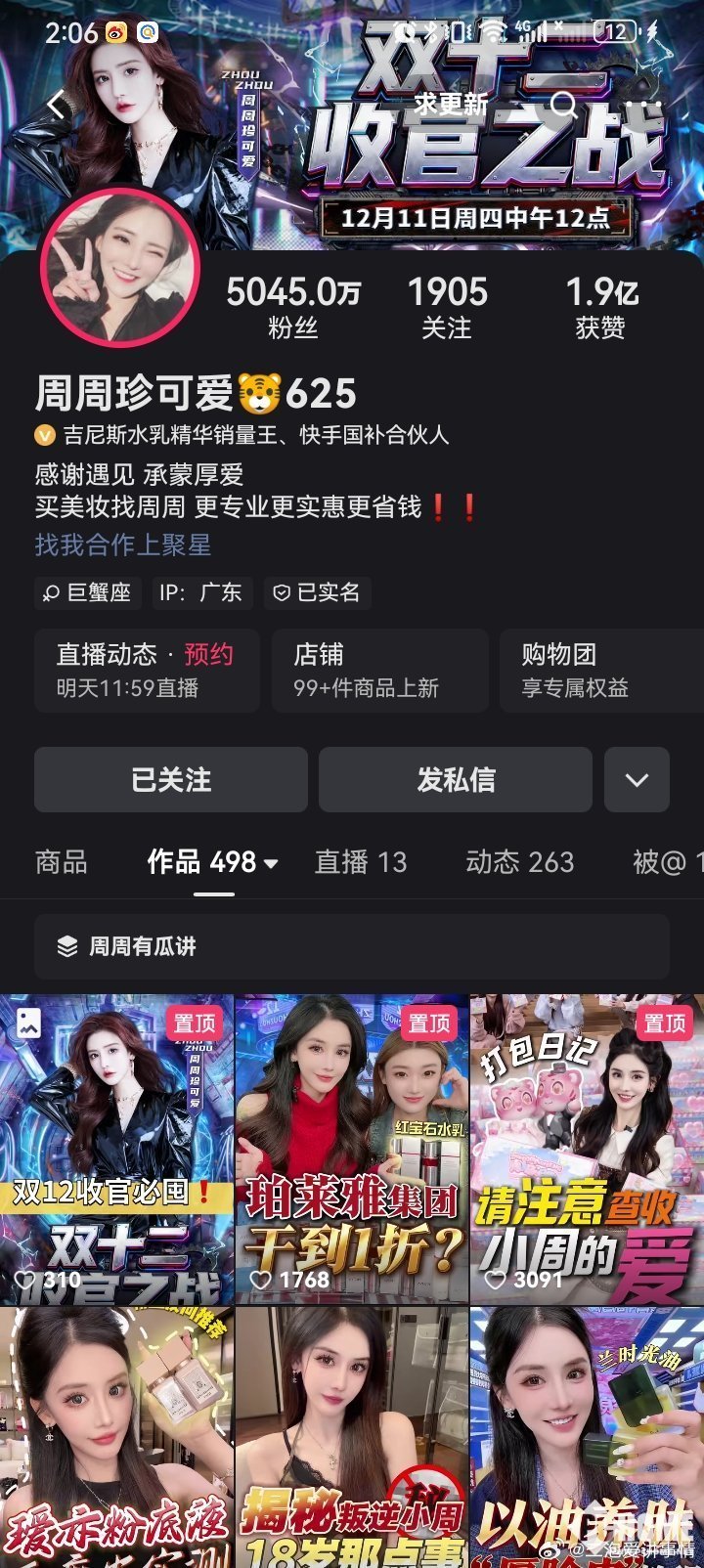Open the pinned 双12收官必囤 video
This screenshot has width=704, height=1568.
pyautogui.click(x=116, y=1149)
